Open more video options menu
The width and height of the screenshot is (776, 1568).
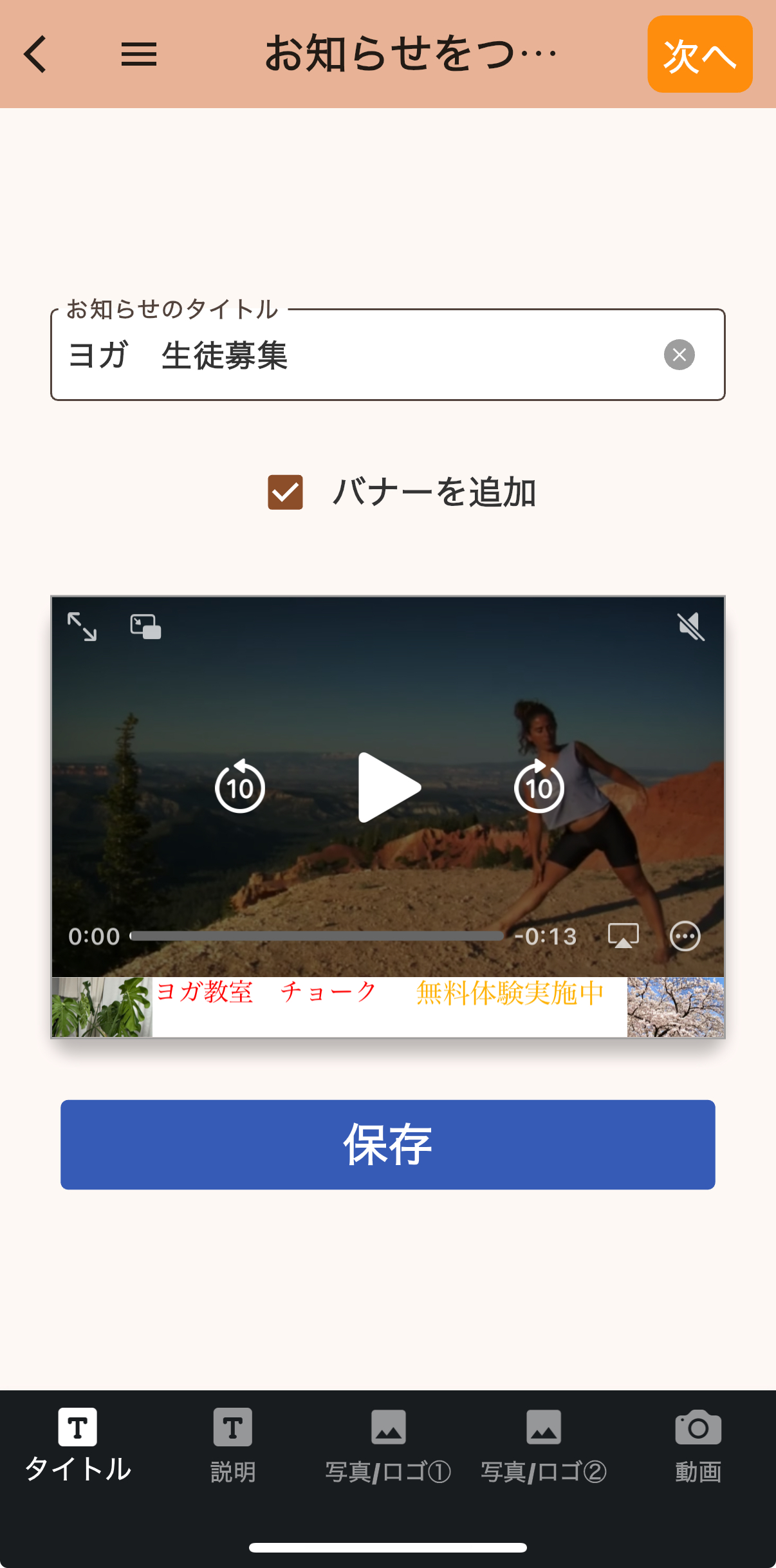[x=685, y=936]
